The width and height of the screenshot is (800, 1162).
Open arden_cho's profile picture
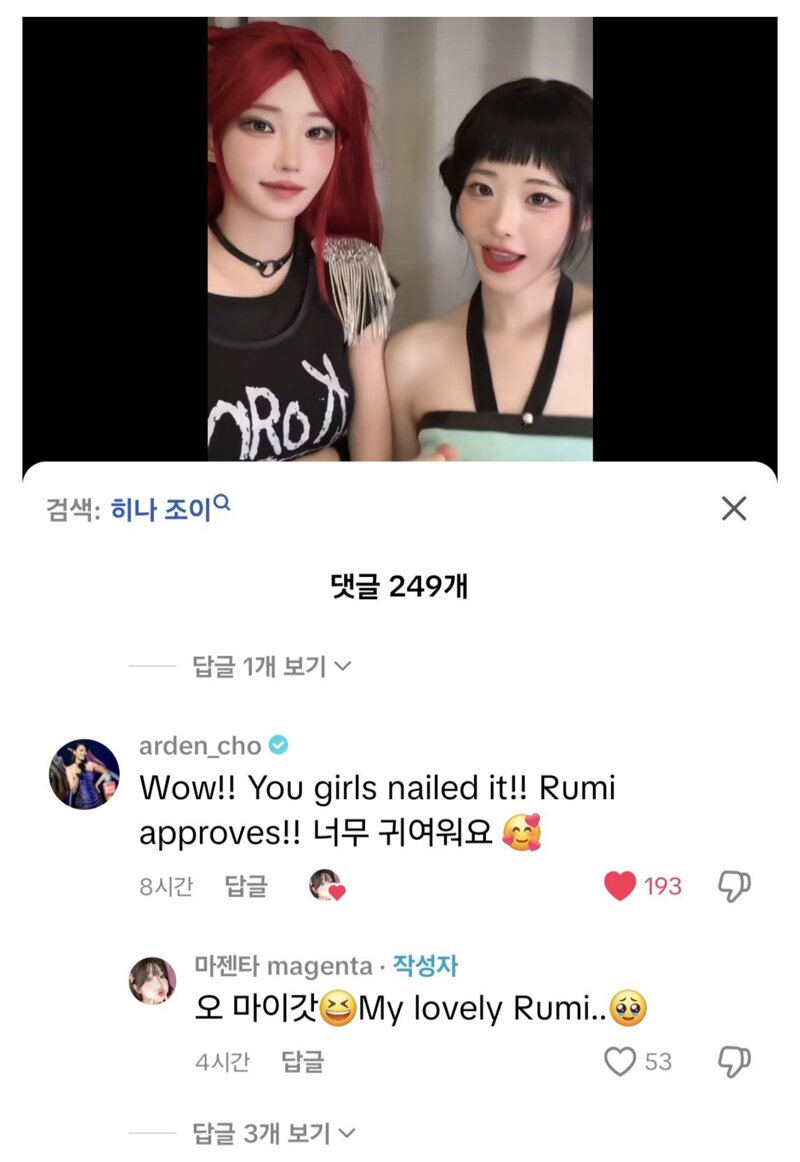84,774
